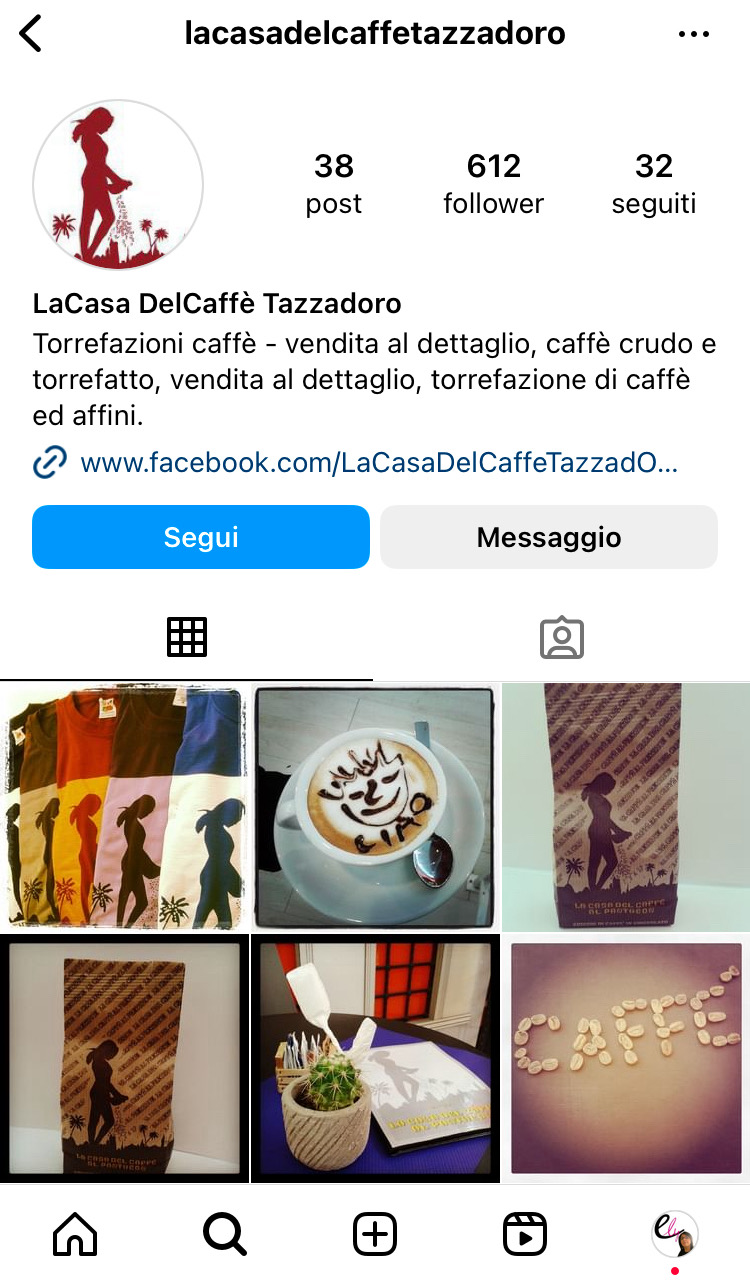
Task: Open the cactus pot post
Action: 375,1058
